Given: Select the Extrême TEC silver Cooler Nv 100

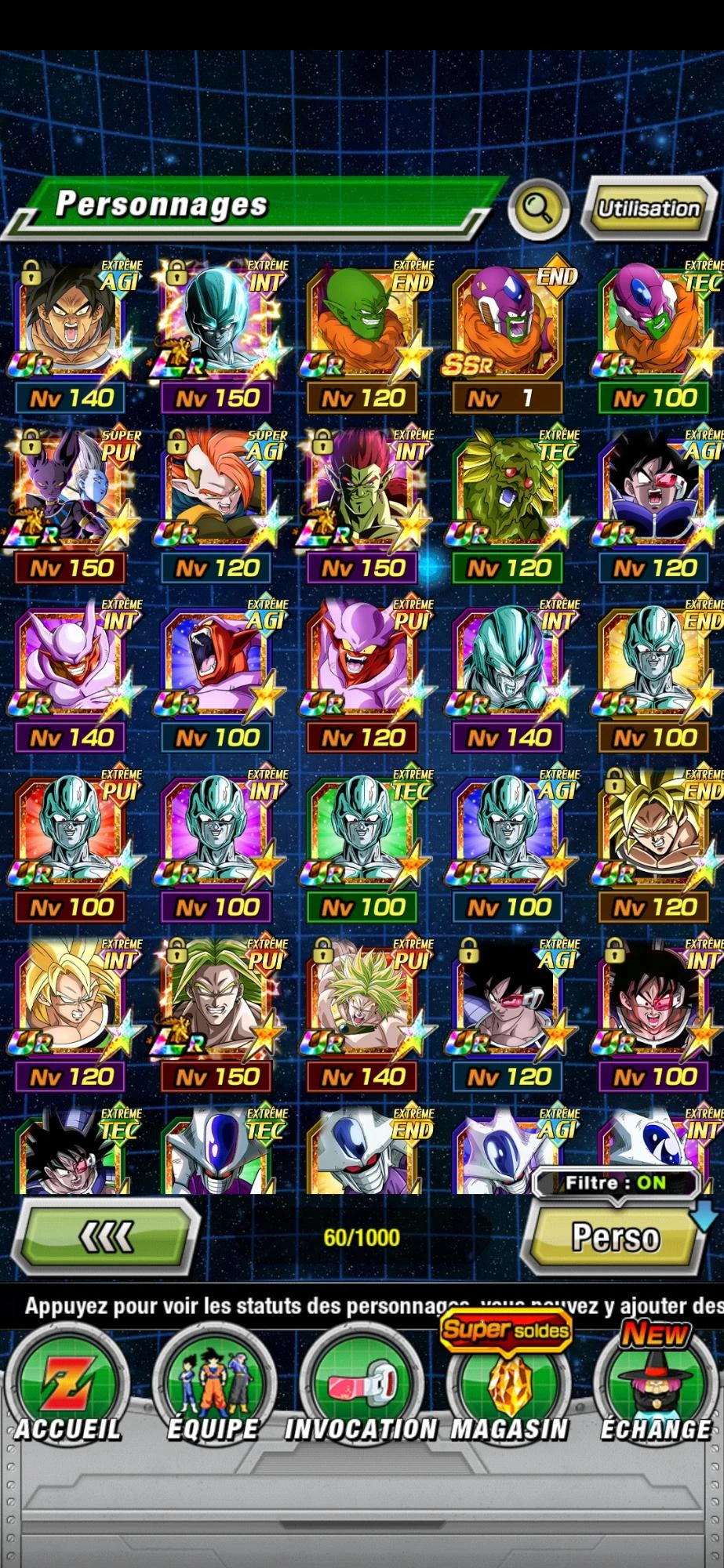Looking at the screenshot, I should pyautogui.click(x=362, y=841).
